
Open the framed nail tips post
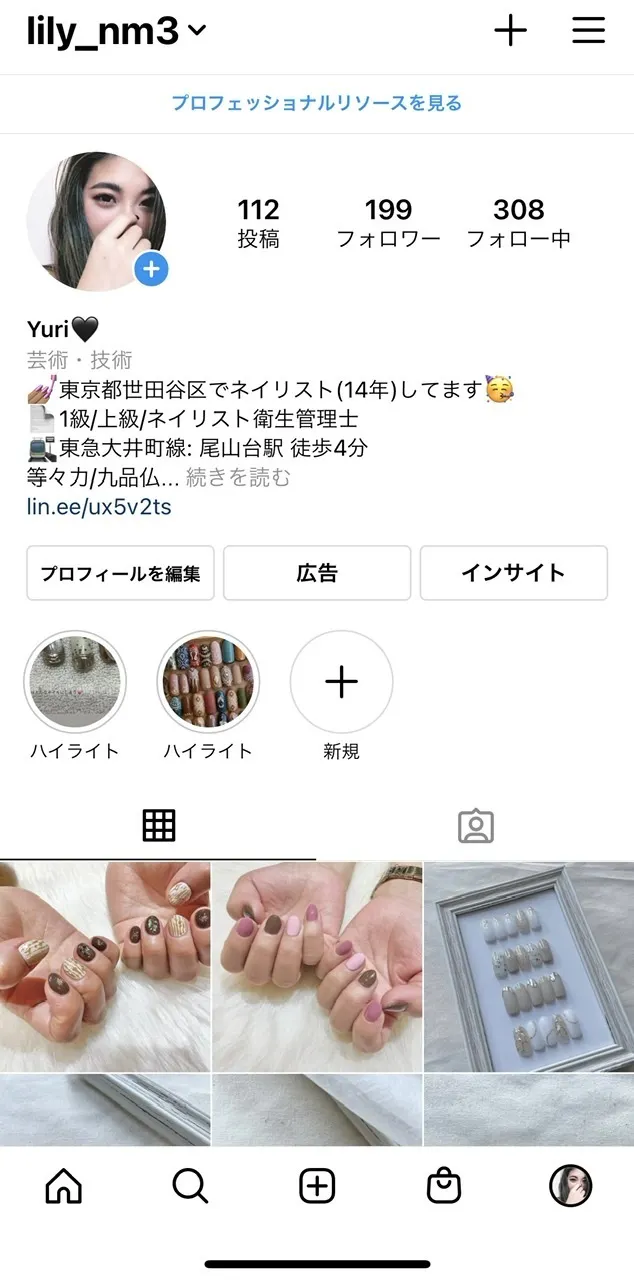(x=529, y=967)
